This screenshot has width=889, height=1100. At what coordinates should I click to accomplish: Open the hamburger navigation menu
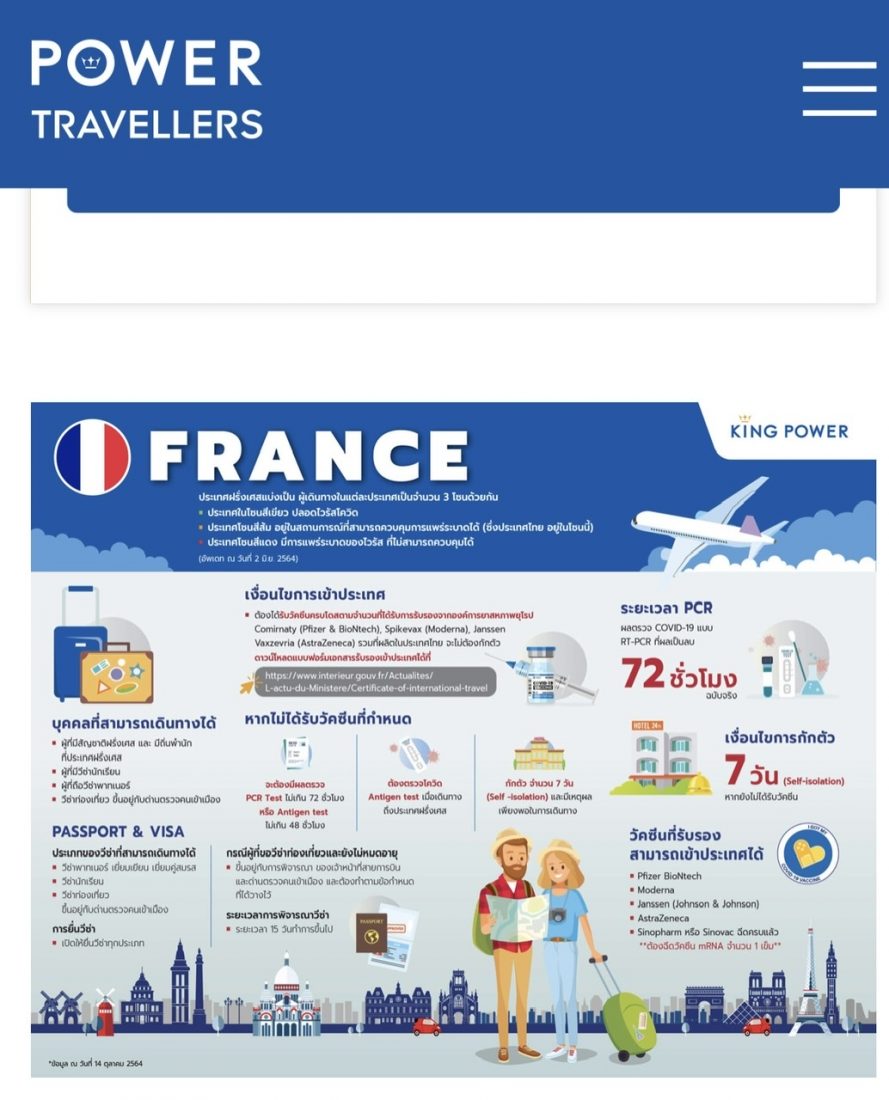[838, 89]
